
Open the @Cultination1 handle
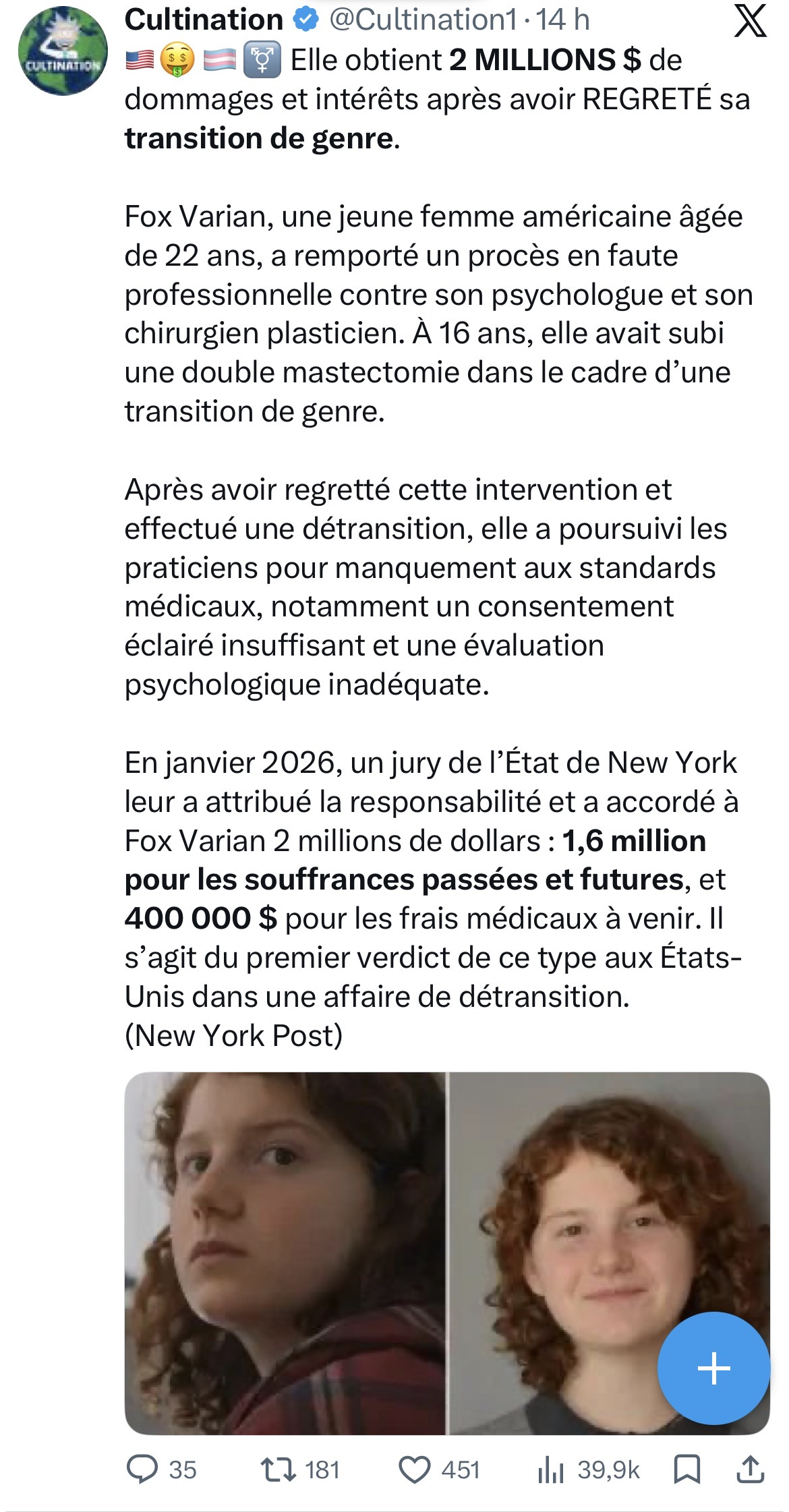423,20
